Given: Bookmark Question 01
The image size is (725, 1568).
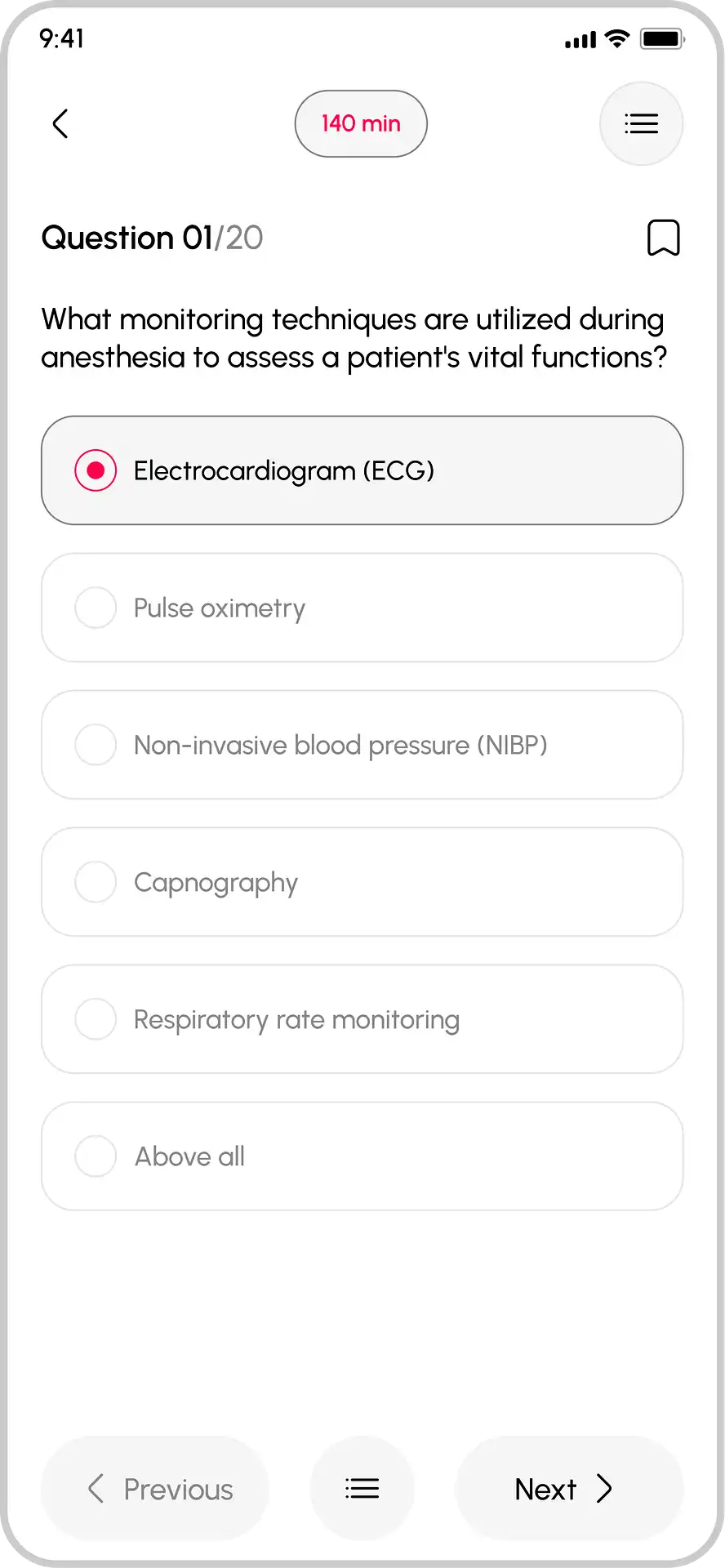Looking at the screenshot, I should coord(663,237).
